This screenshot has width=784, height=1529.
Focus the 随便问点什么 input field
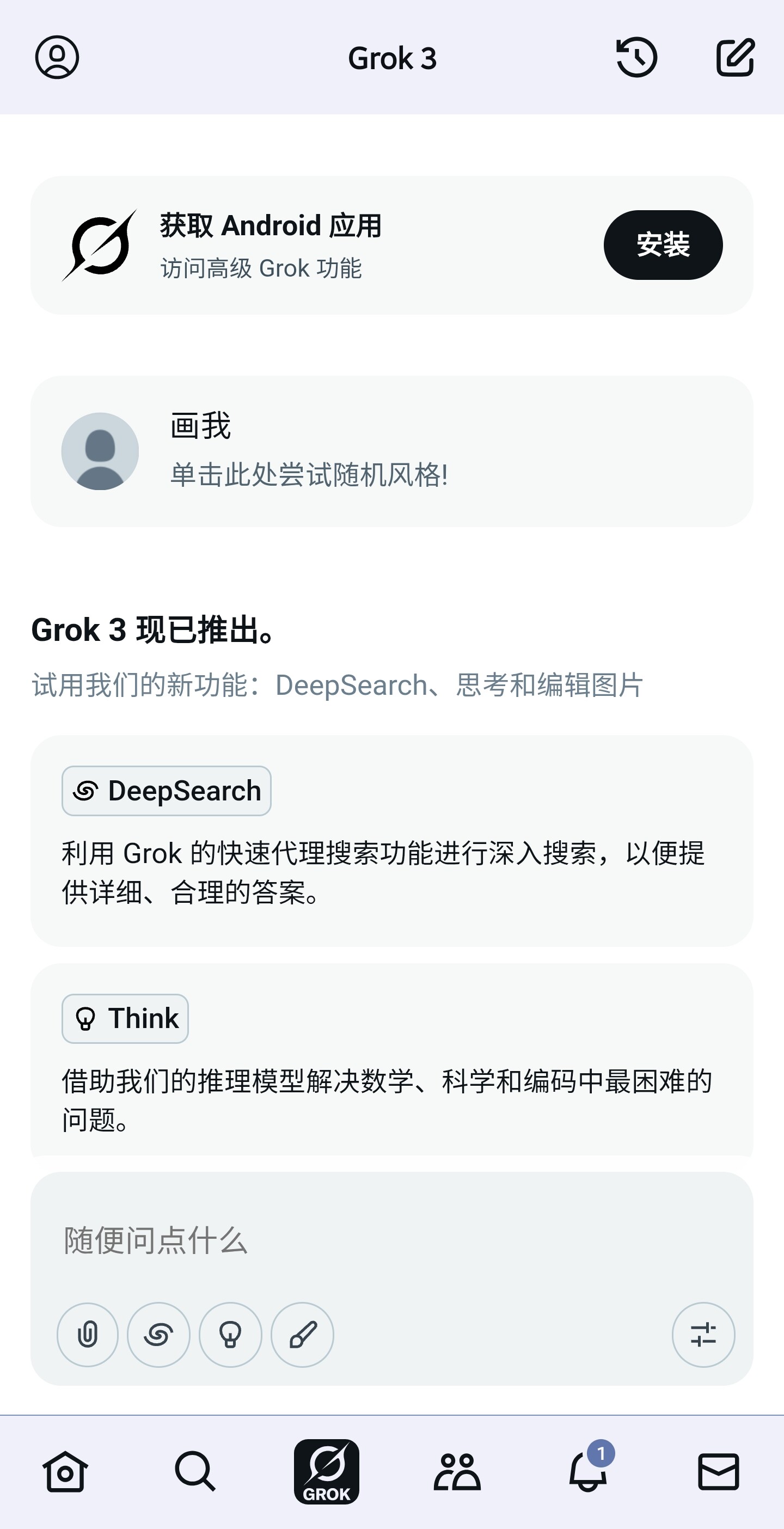point(391,1240)
